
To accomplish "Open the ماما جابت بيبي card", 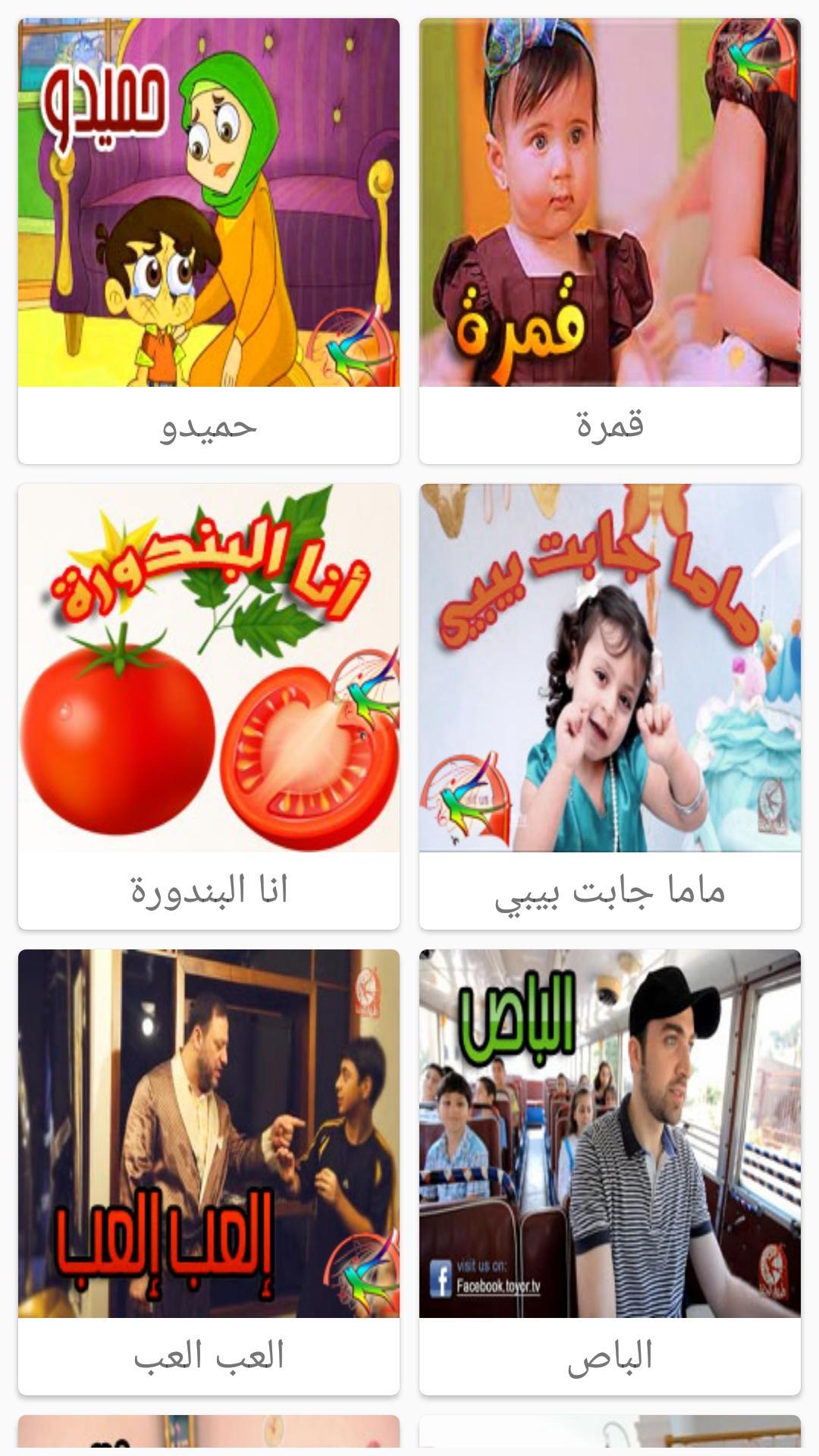I will point(610,707).
